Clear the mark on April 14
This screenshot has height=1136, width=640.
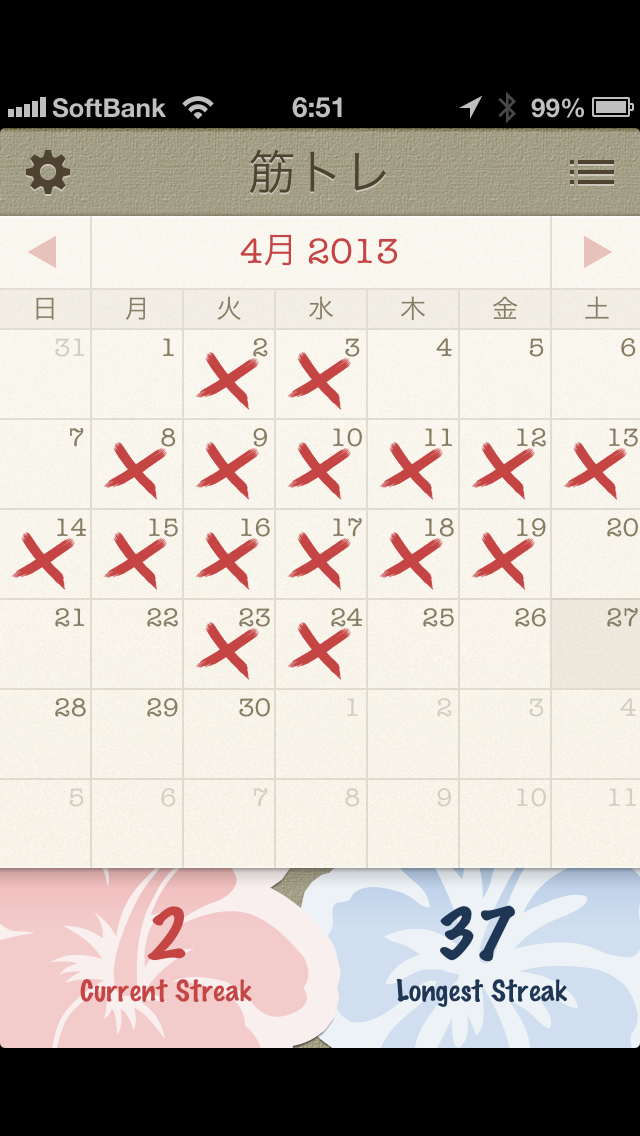point(45,554)
